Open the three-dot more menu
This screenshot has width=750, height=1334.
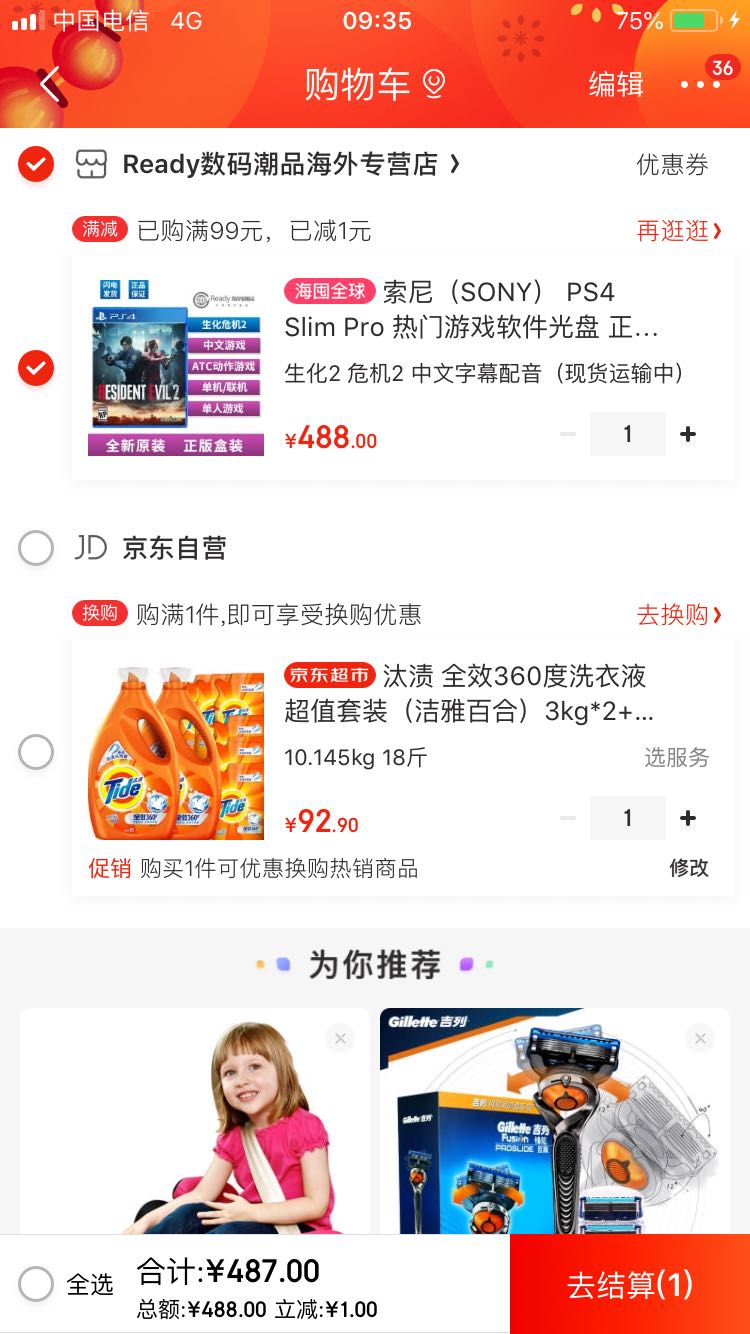pyautogui.click(x=699, y=85)
